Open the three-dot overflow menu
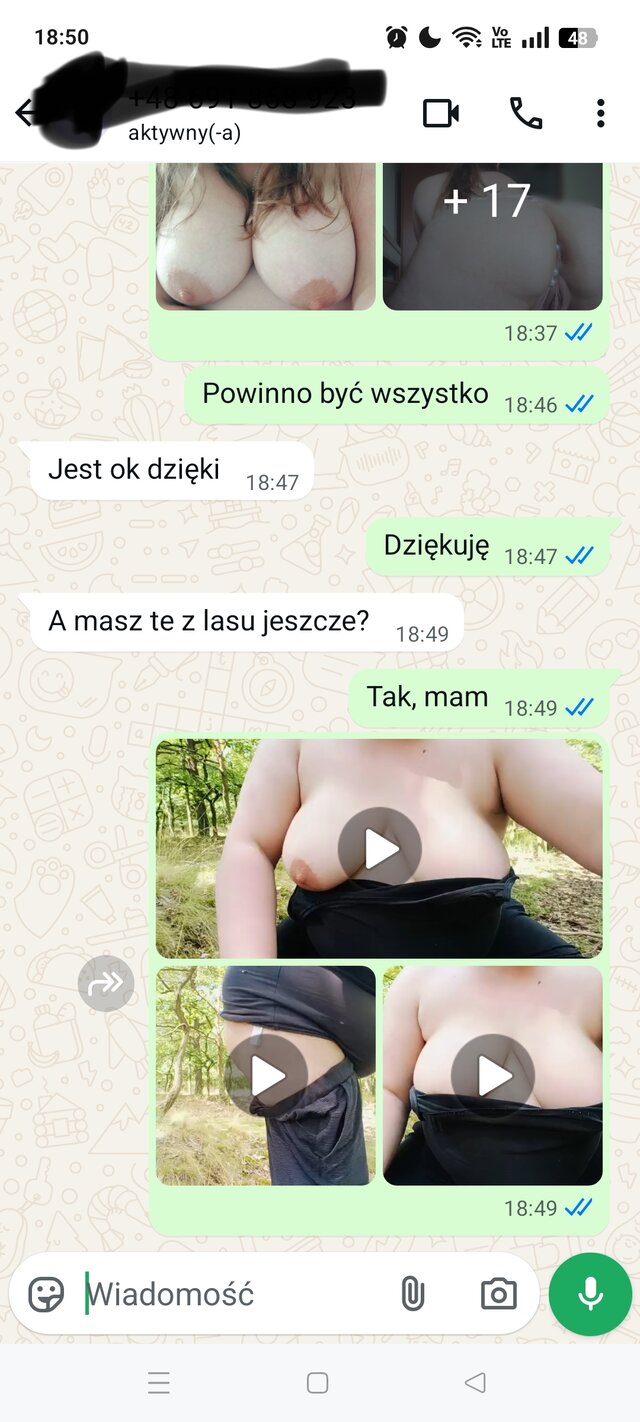Viewport: 640px width, 1422px height. click(x=600, y=113)
